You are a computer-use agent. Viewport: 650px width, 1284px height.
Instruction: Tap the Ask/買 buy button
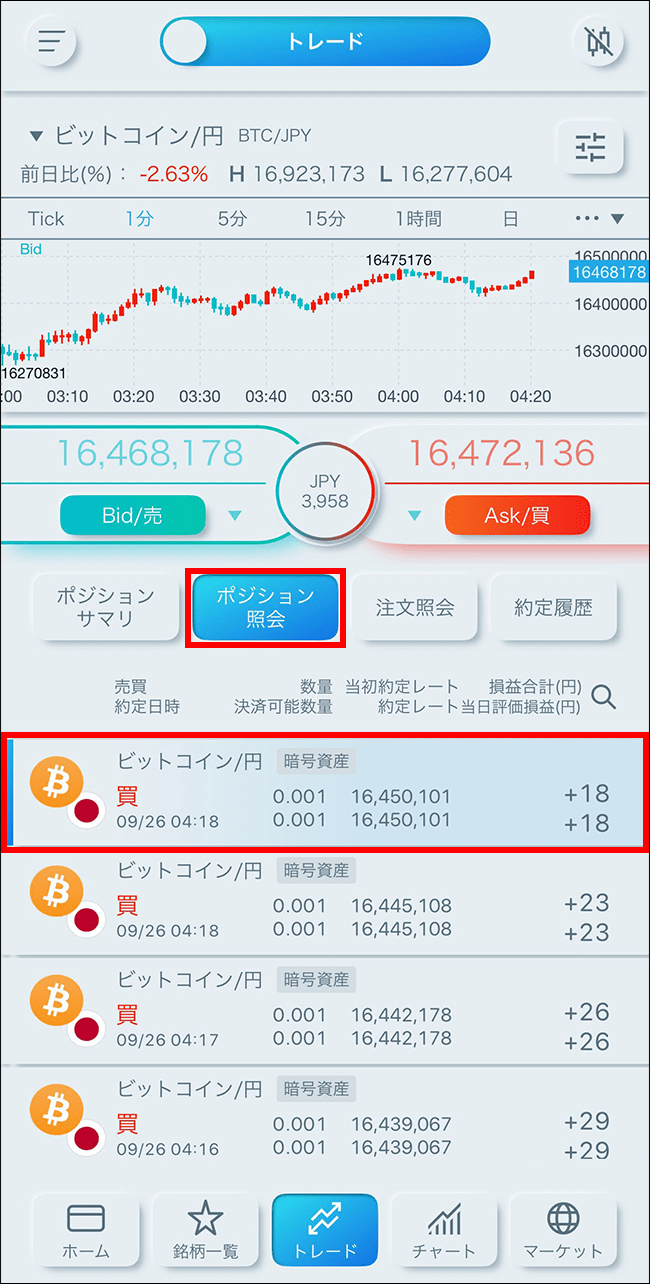click(517, 516)
